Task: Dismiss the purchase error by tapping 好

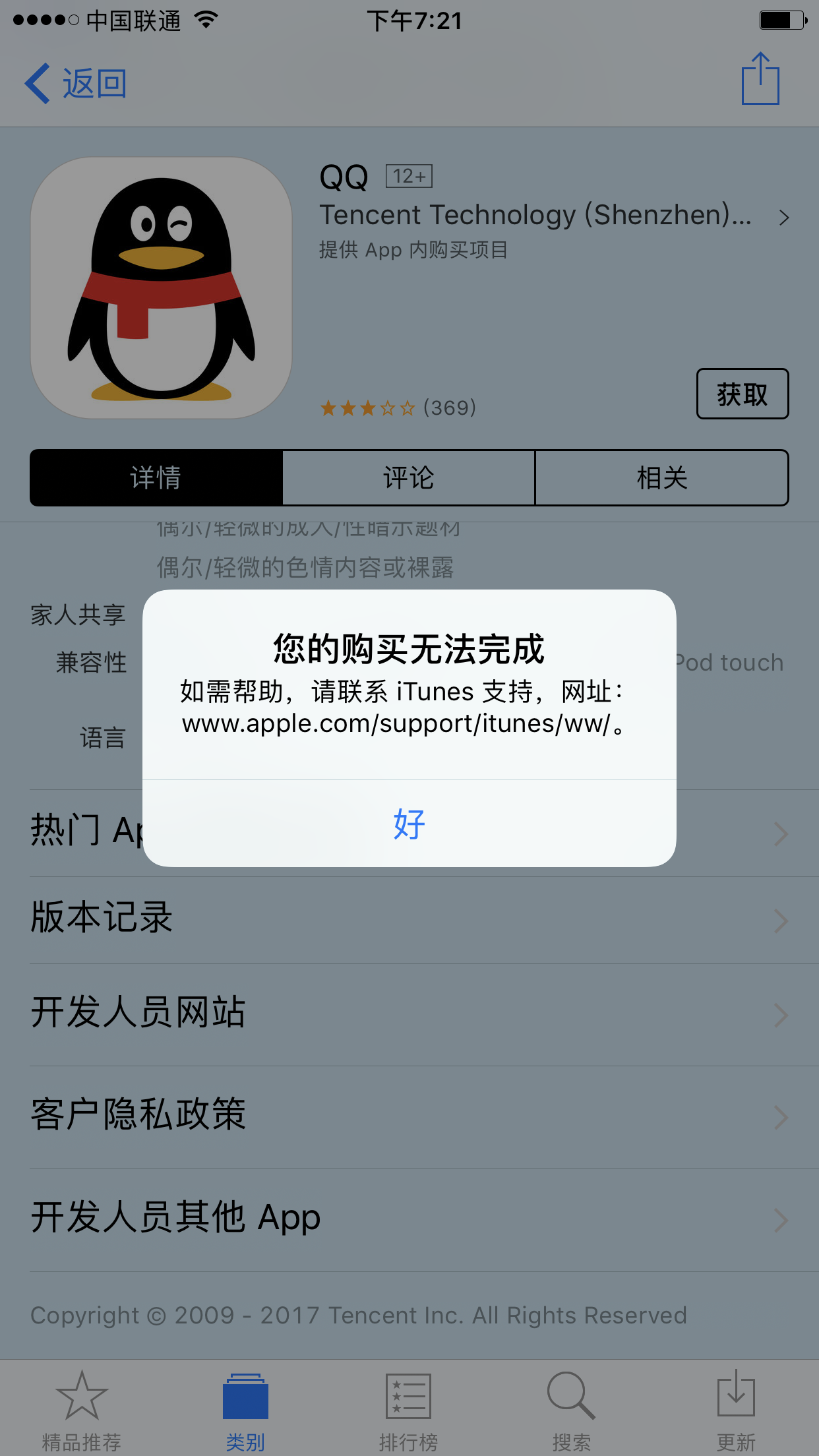Action: click(409, 824)
